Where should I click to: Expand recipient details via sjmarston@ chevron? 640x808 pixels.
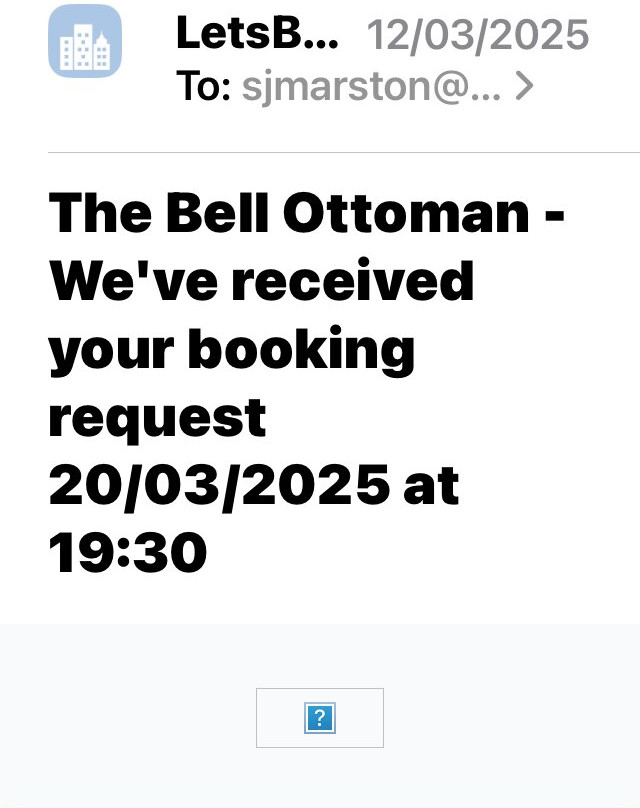pyautogui.click(x=523, y=88)
